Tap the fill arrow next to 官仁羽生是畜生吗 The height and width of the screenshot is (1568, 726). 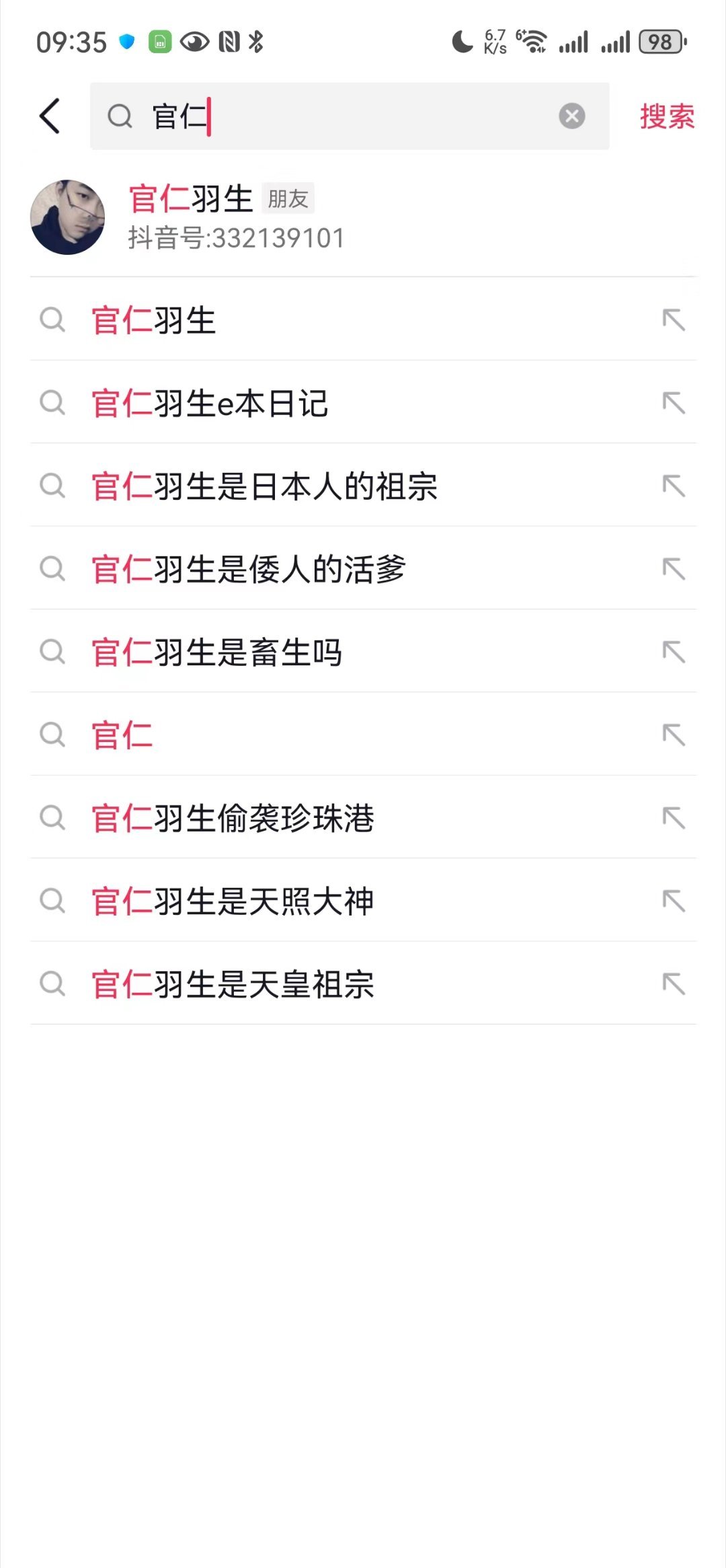(674, 652)
